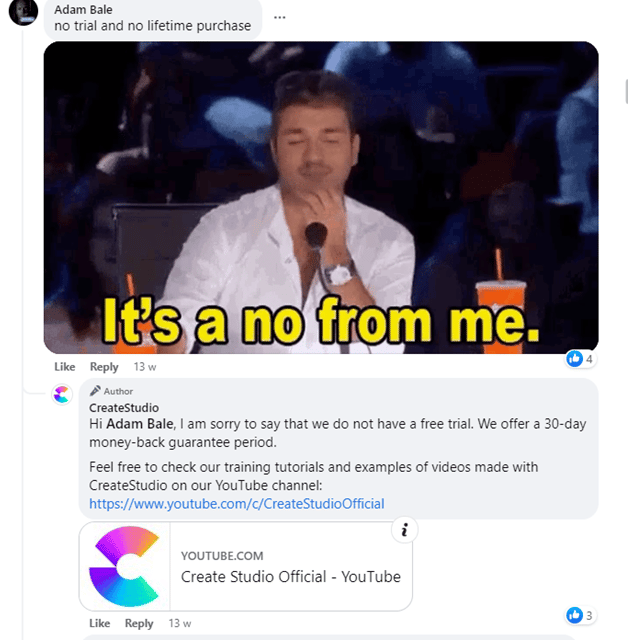
Task: Reply to the CreateStudio comment
Action: click(x=139, y=623)
